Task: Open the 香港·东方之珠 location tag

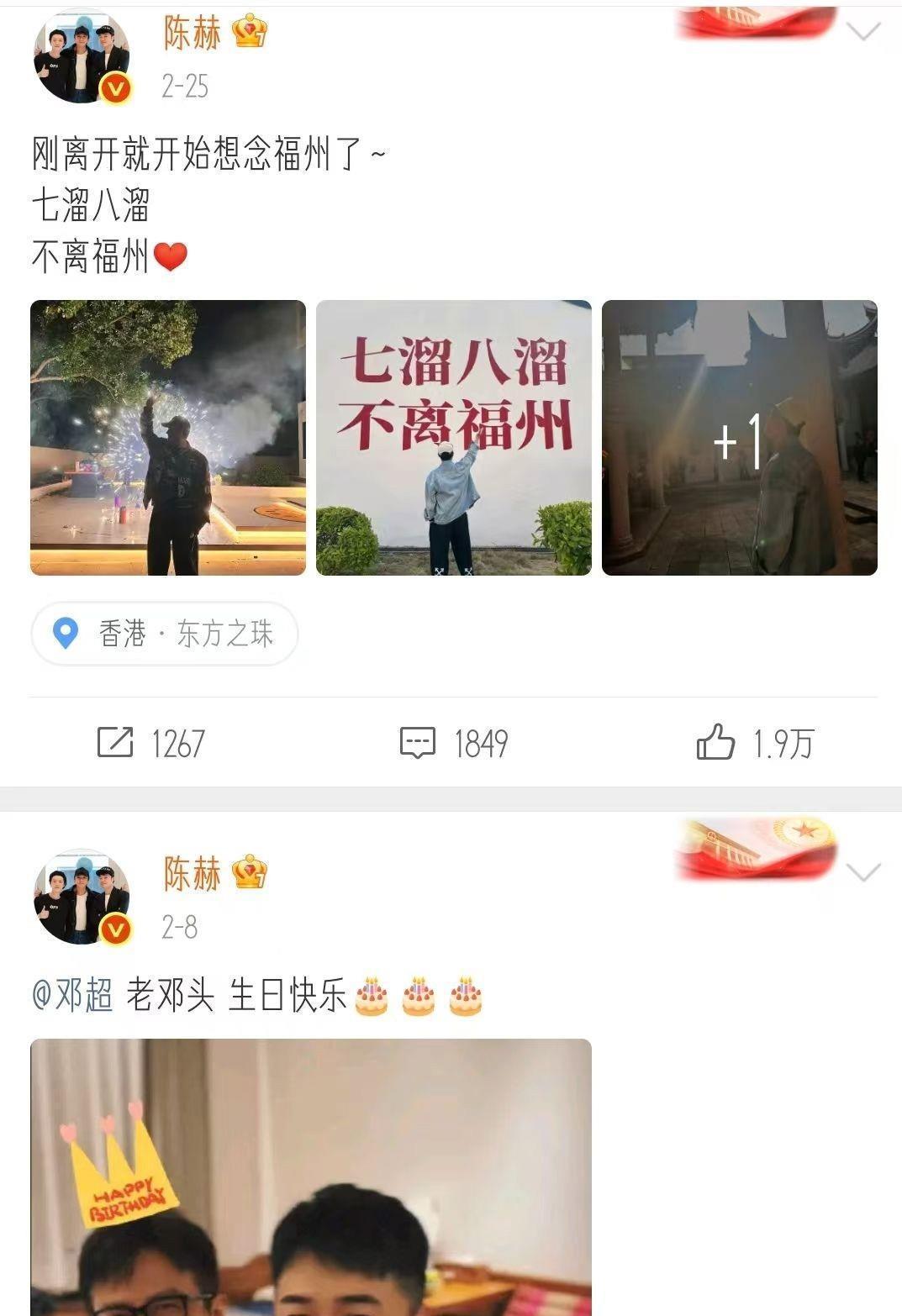Action: click(x=165, y=634)
